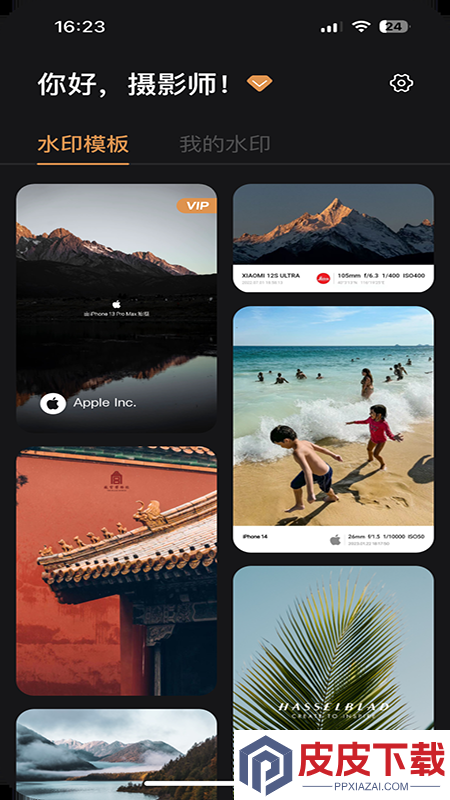Open the settings gear icon
Viewport: 450px width, 800px height.
coord(401,83)
